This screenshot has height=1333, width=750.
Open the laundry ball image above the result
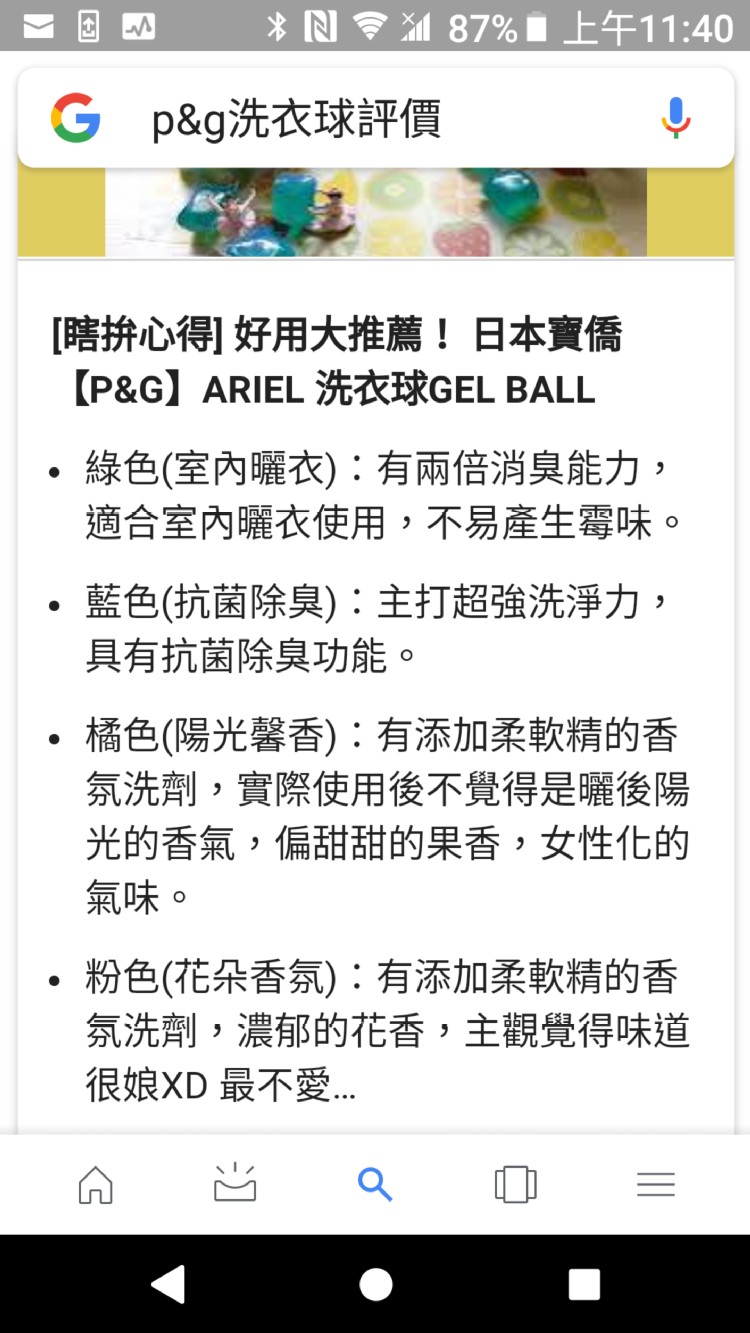(x=376, y=211)
